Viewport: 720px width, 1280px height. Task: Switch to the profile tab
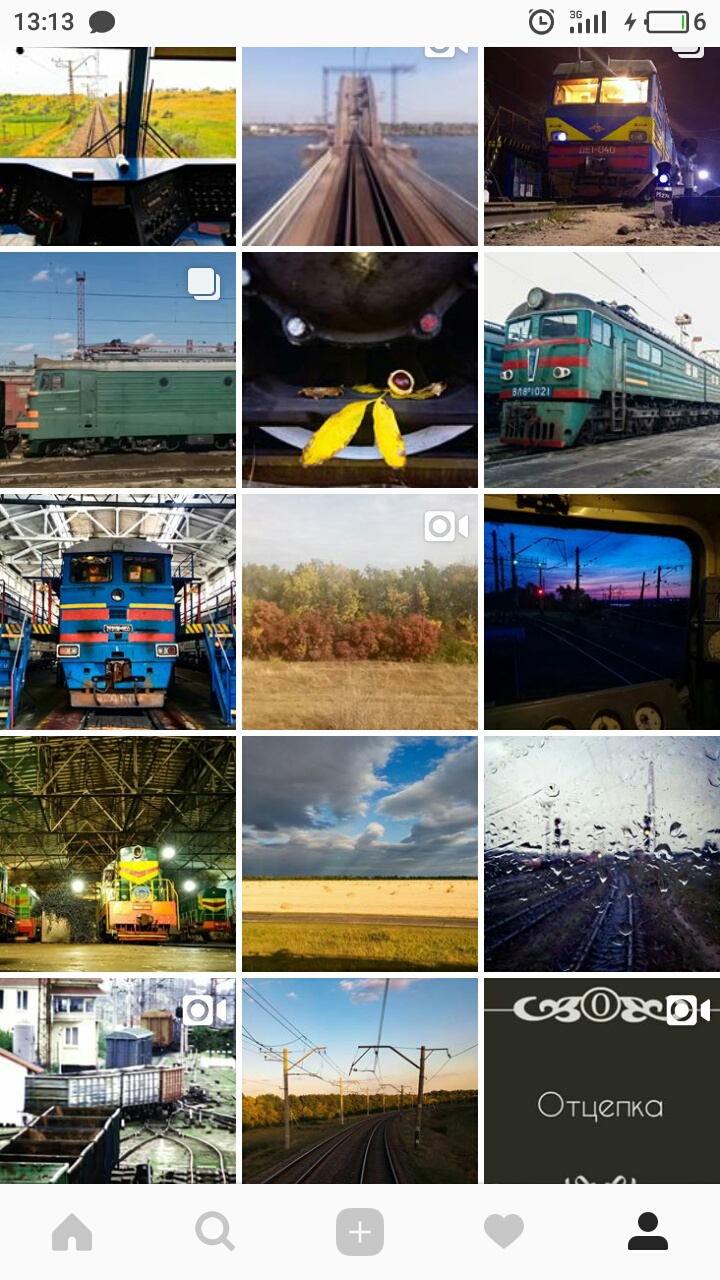click(x=648, y=1232)
